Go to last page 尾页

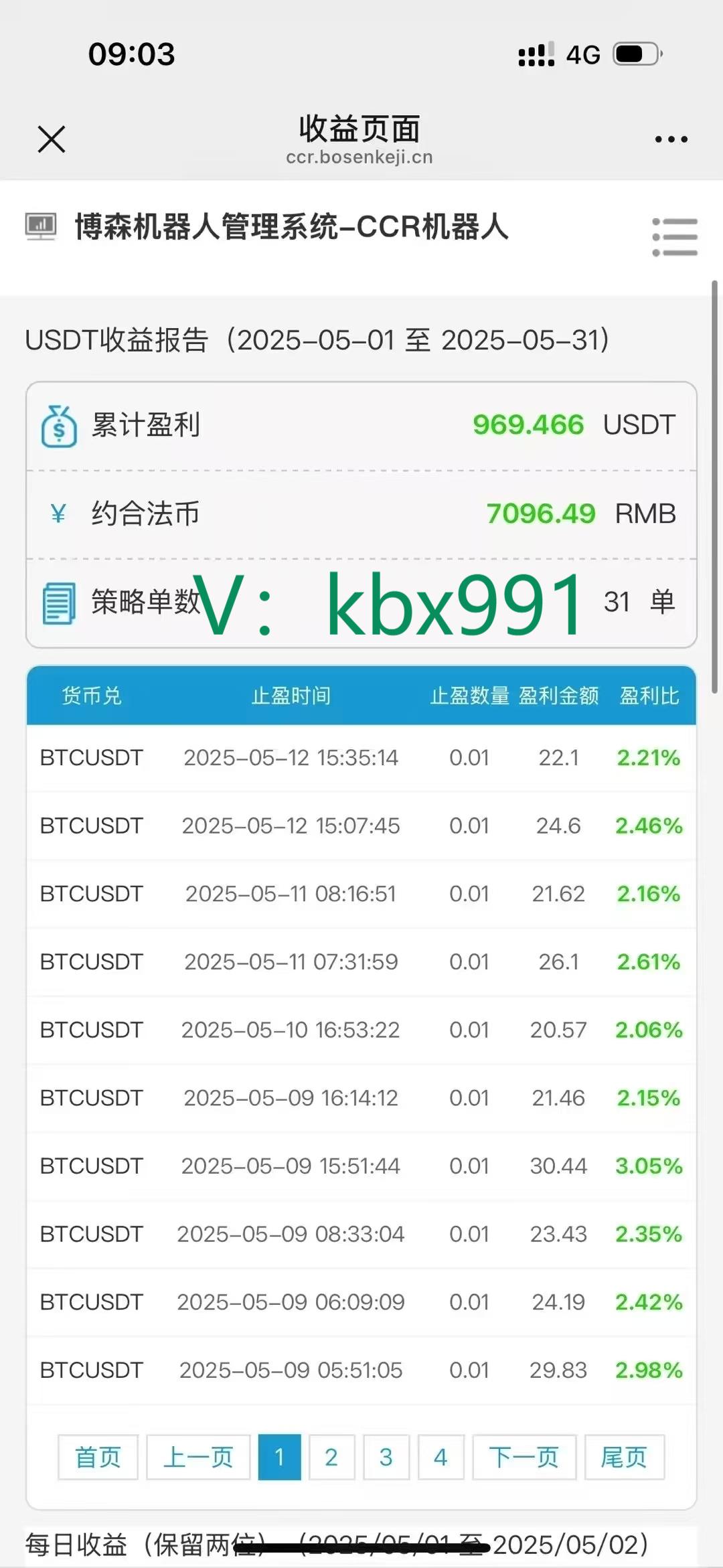point(624,1457)
